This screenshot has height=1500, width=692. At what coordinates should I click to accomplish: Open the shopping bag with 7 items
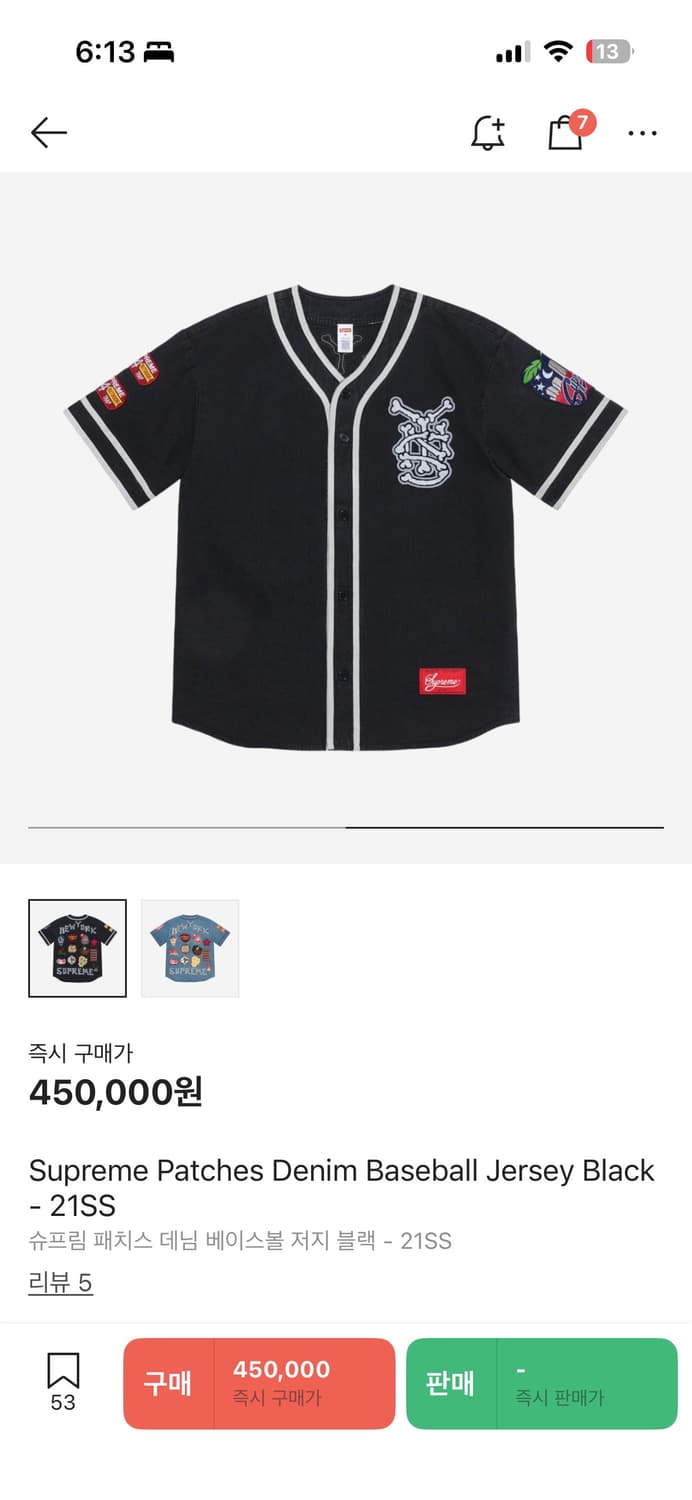click(567, 132)
